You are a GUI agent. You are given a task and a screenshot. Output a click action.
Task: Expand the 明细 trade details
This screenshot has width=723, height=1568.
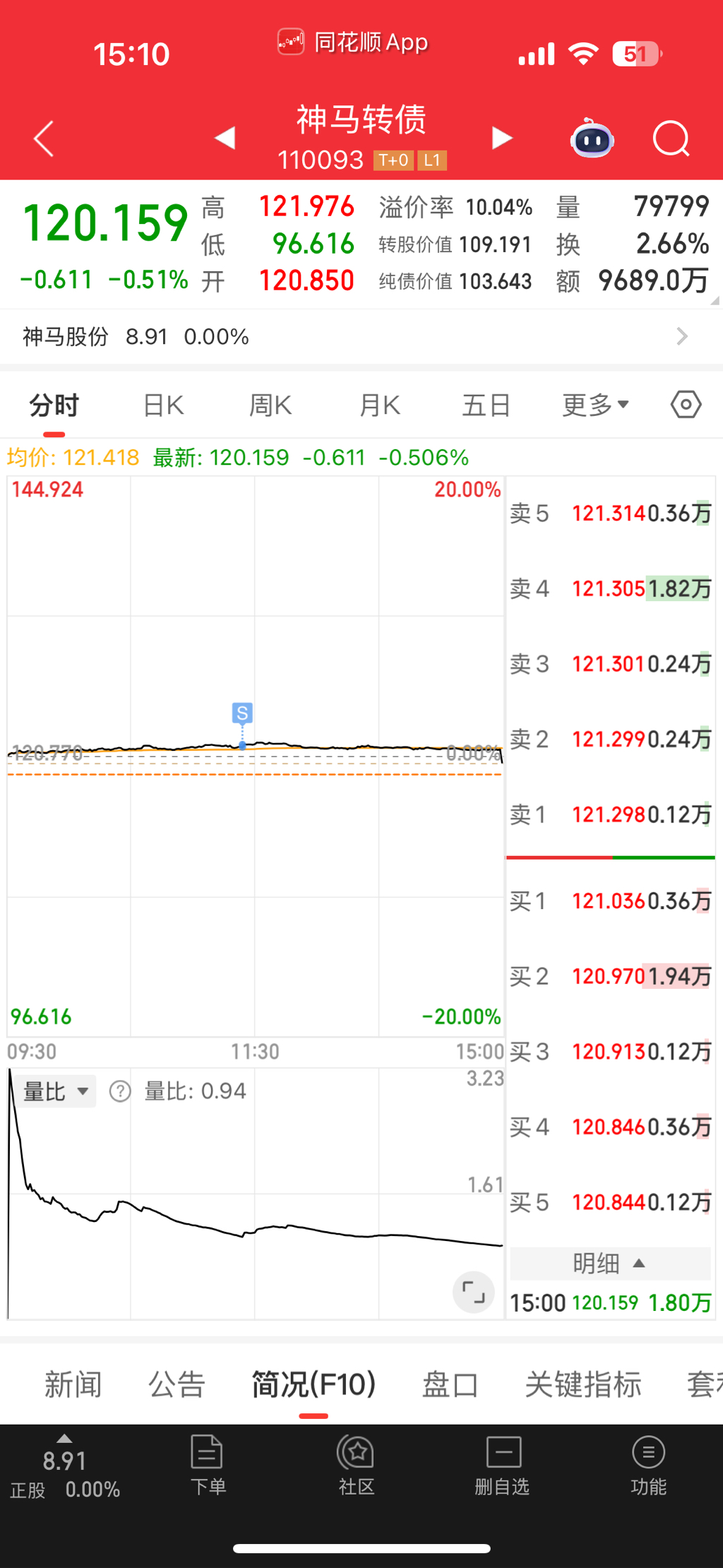(609, 1264)
